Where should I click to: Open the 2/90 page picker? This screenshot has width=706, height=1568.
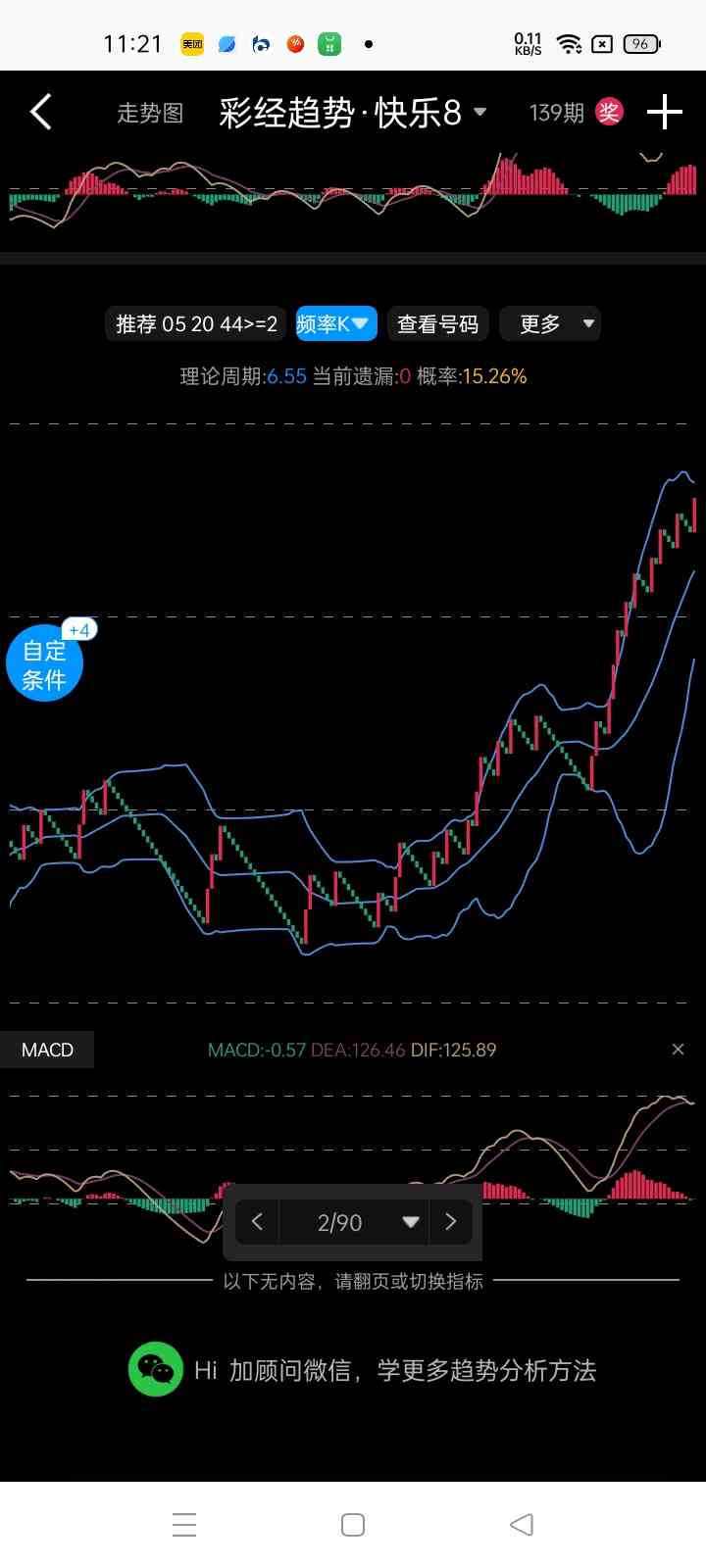tap(355, 1222)
